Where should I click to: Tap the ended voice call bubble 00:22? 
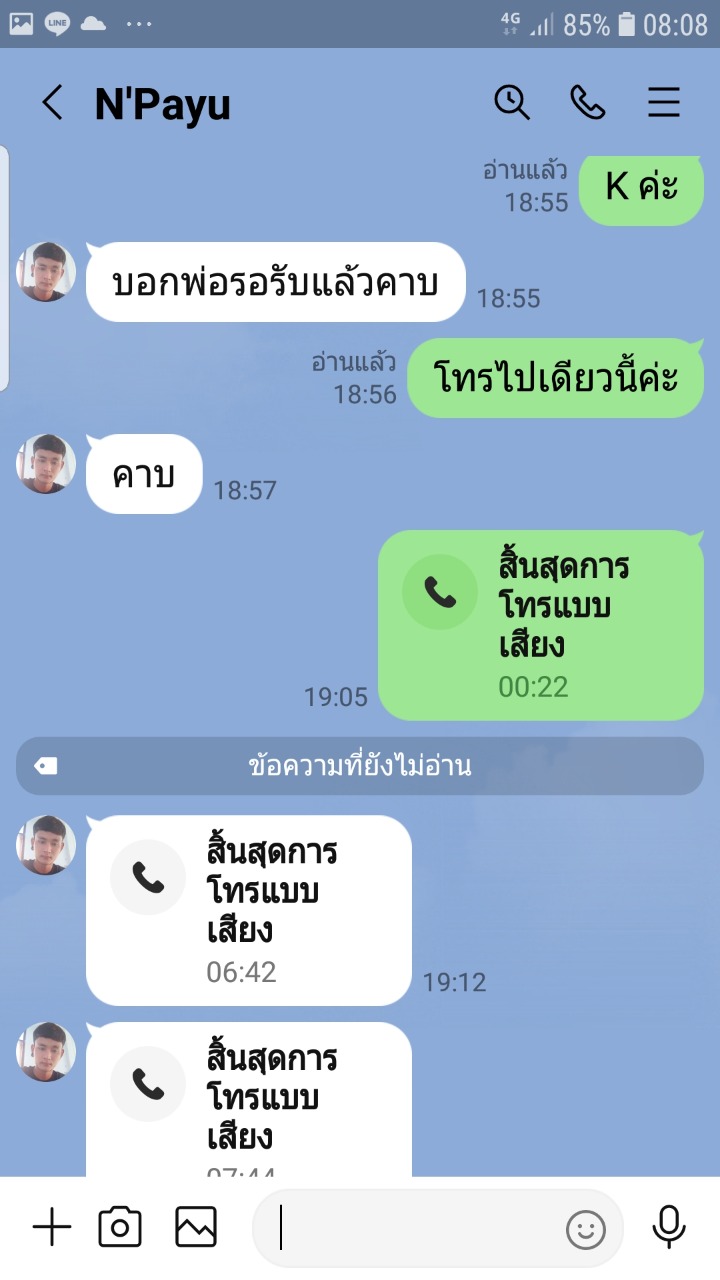[x=541, y=625]
